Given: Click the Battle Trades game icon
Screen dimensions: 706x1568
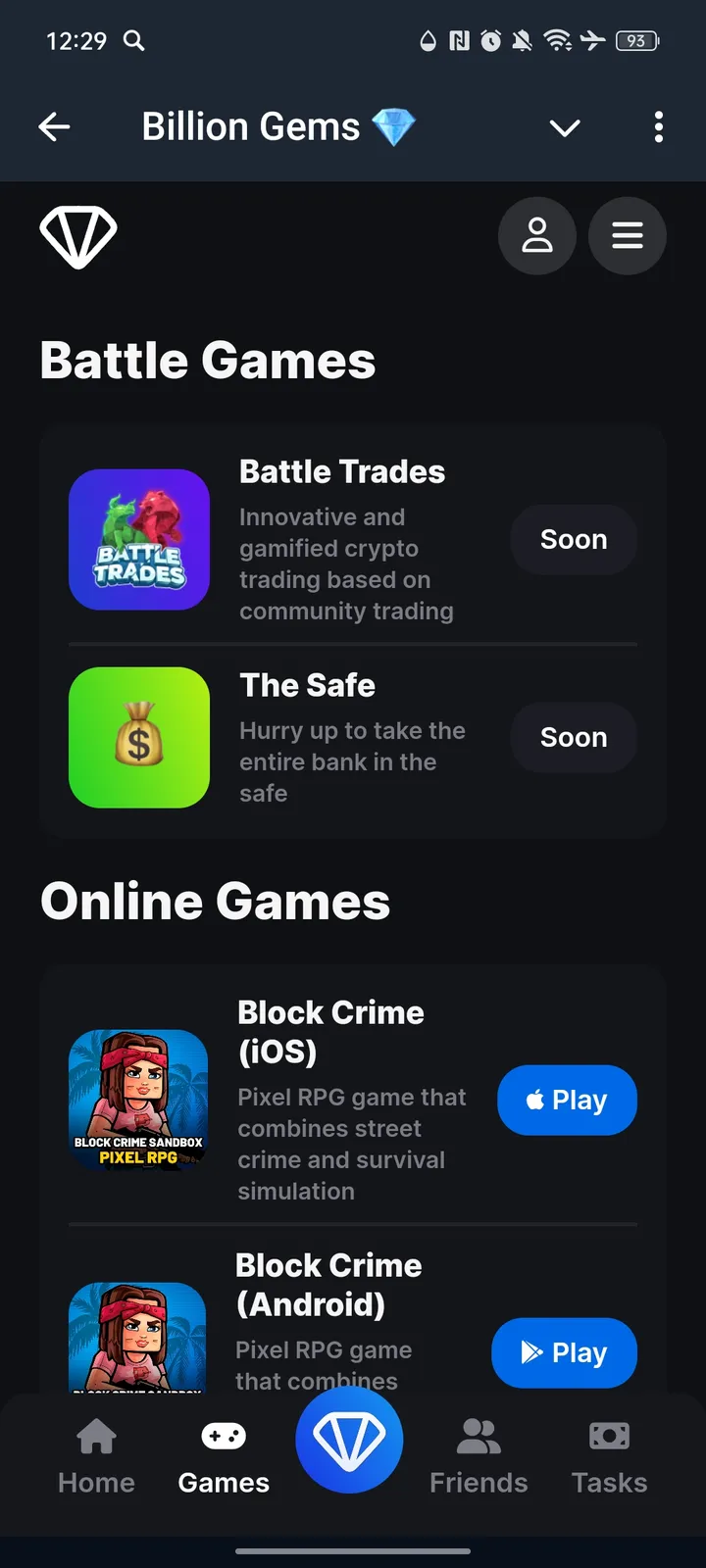Looking at the screenshot, I should coord(139,539).
